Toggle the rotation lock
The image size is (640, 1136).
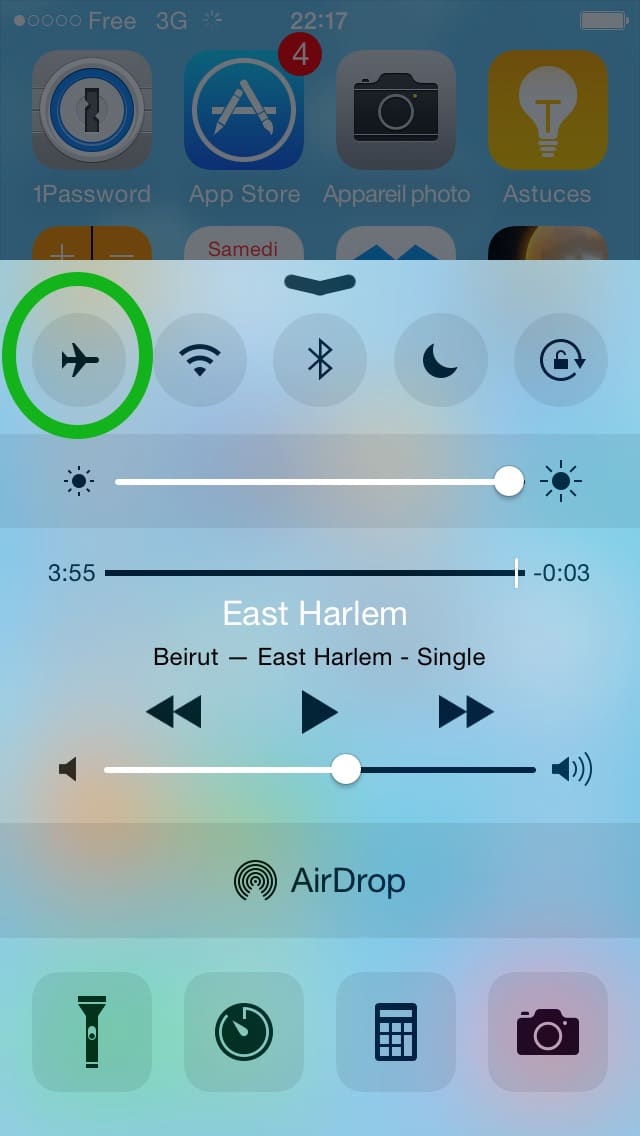561,360
